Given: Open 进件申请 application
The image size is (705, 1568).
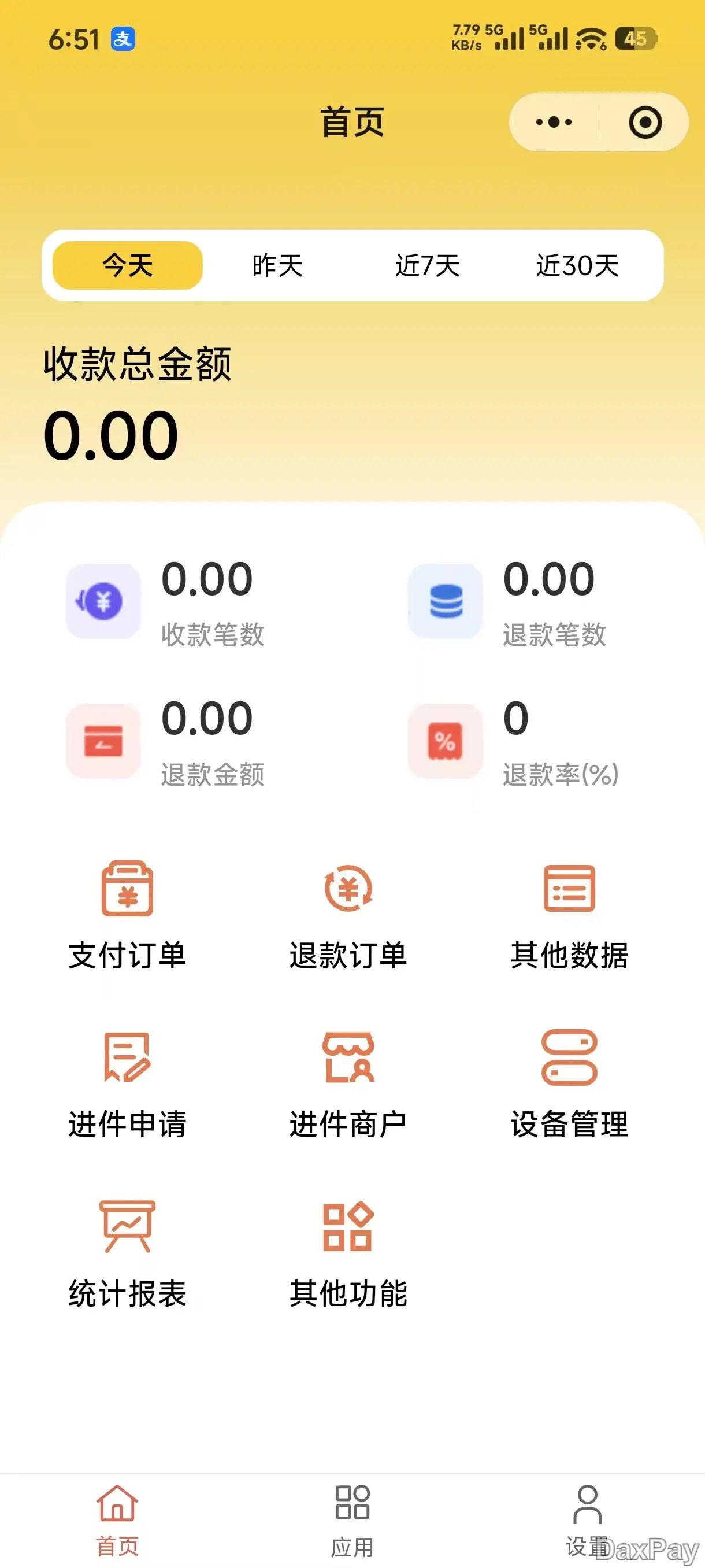Looking at the screenshot, I should click(127, 1083).
